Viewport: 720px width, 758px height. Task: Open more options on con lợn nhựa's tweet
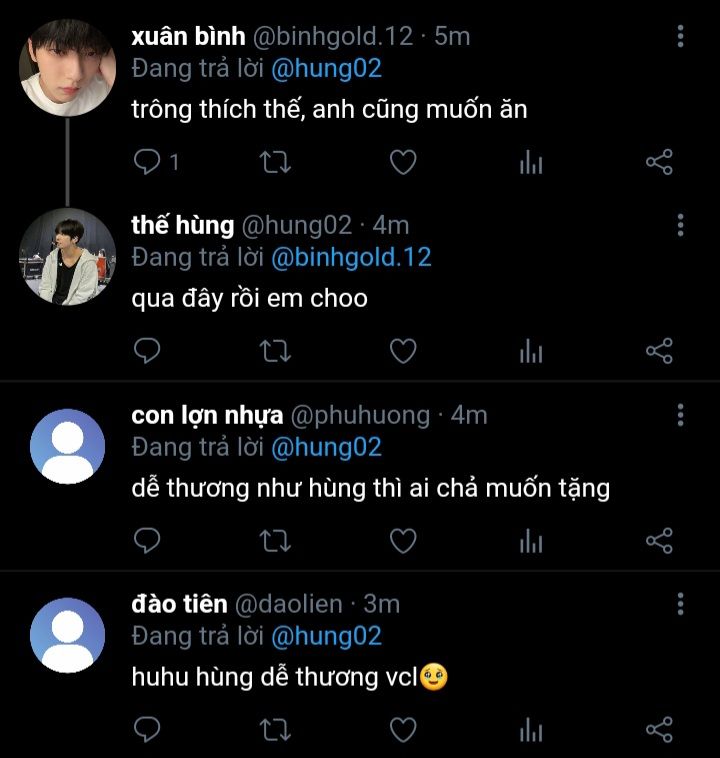pos(680,415)
